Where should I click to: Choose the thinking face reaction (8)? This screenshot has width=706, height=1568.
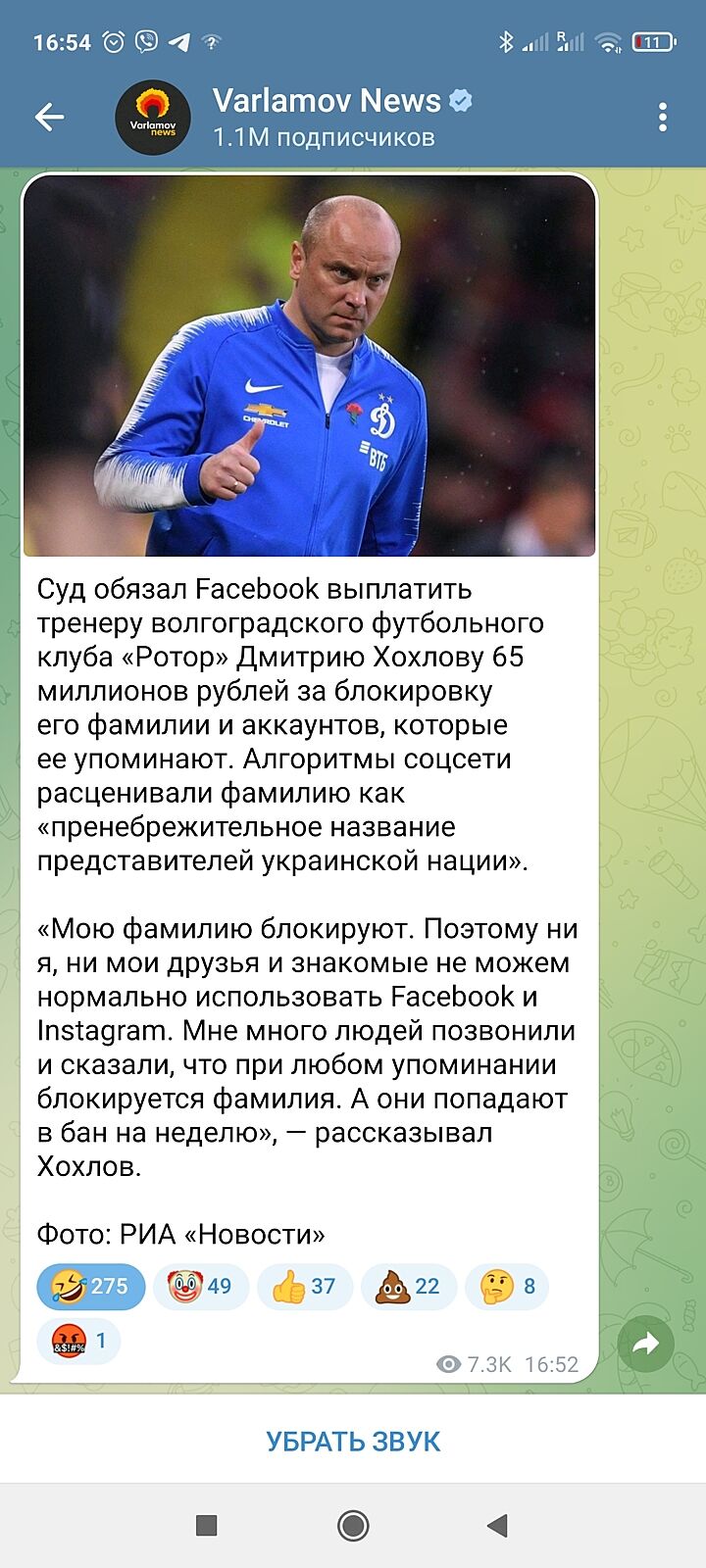507,1287
